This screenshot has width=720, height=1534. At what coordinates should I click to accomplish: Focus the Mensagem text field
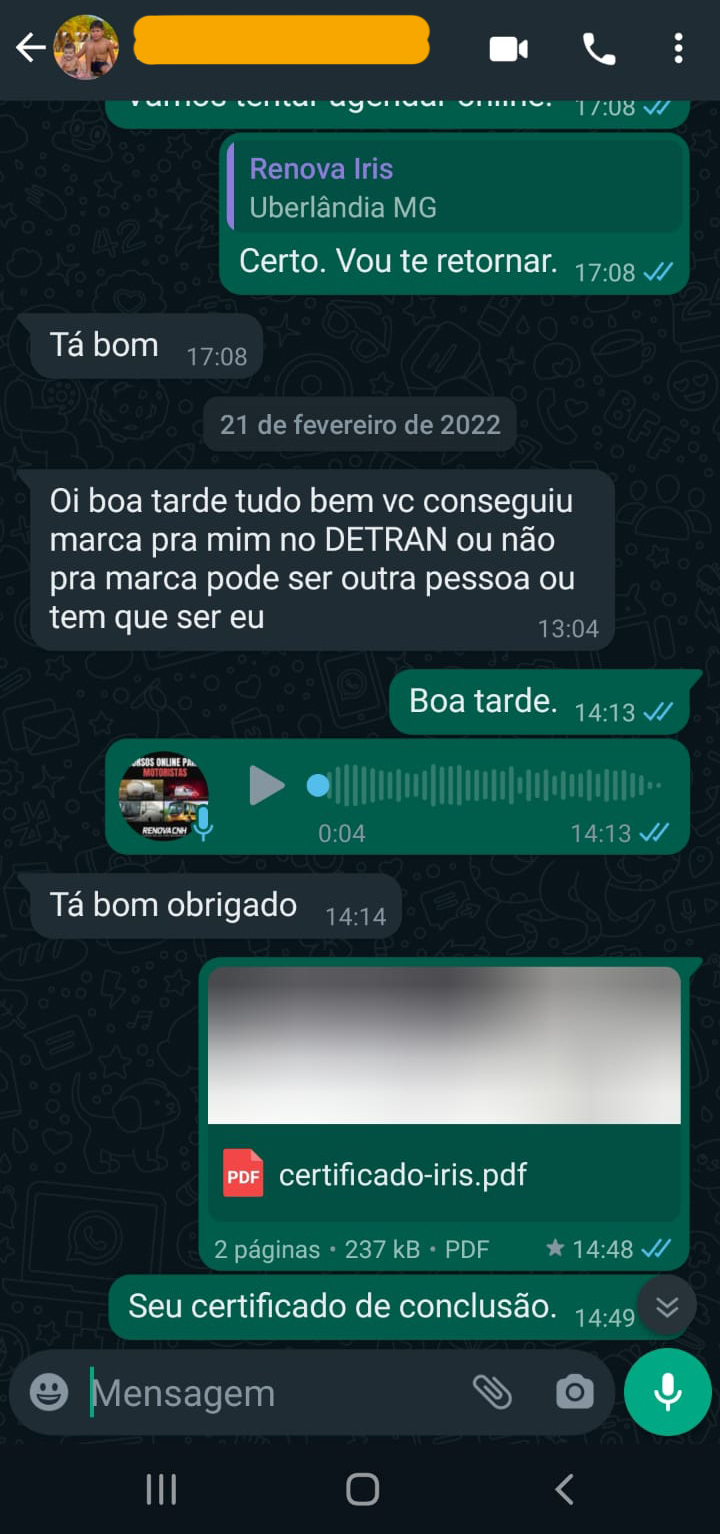270,1393
